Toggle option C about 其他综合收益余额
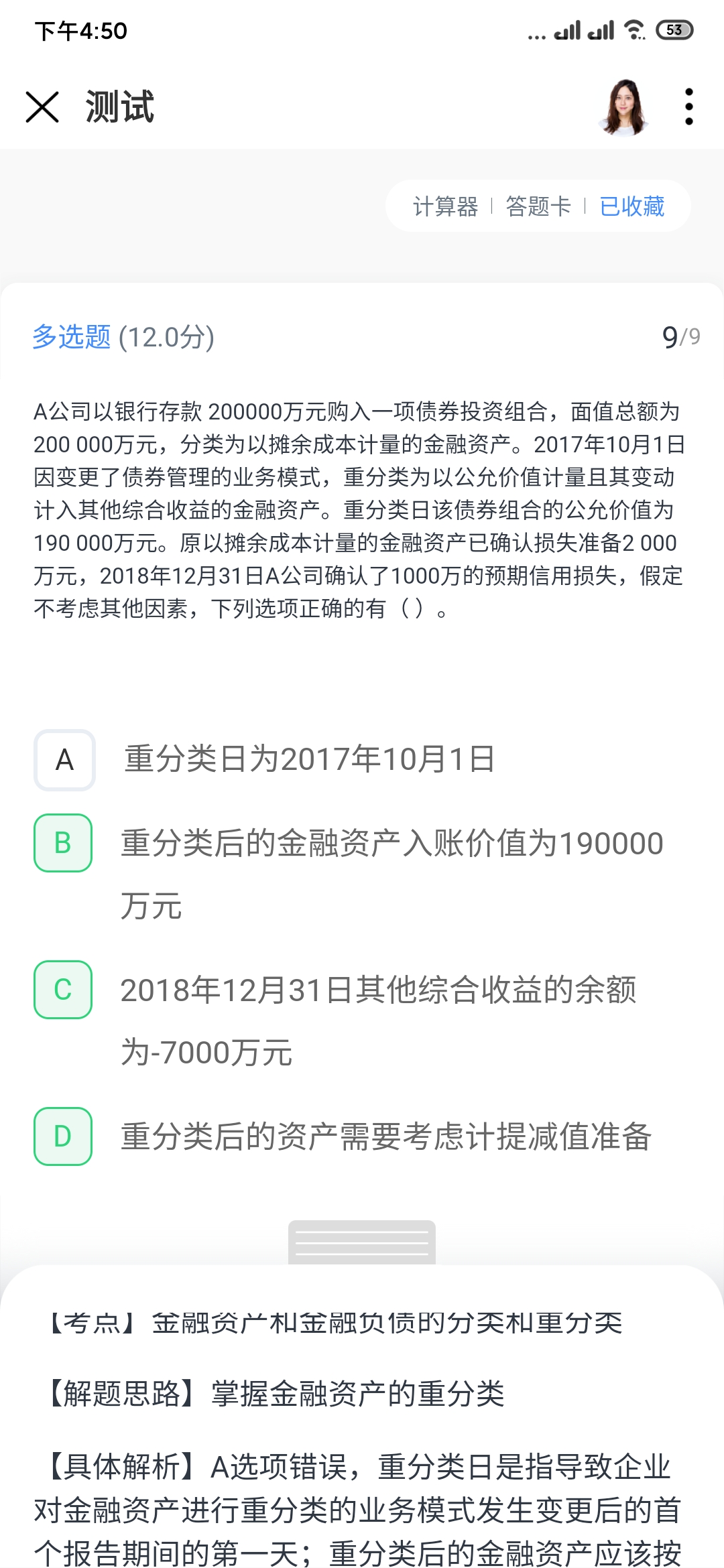 (63, 990)
